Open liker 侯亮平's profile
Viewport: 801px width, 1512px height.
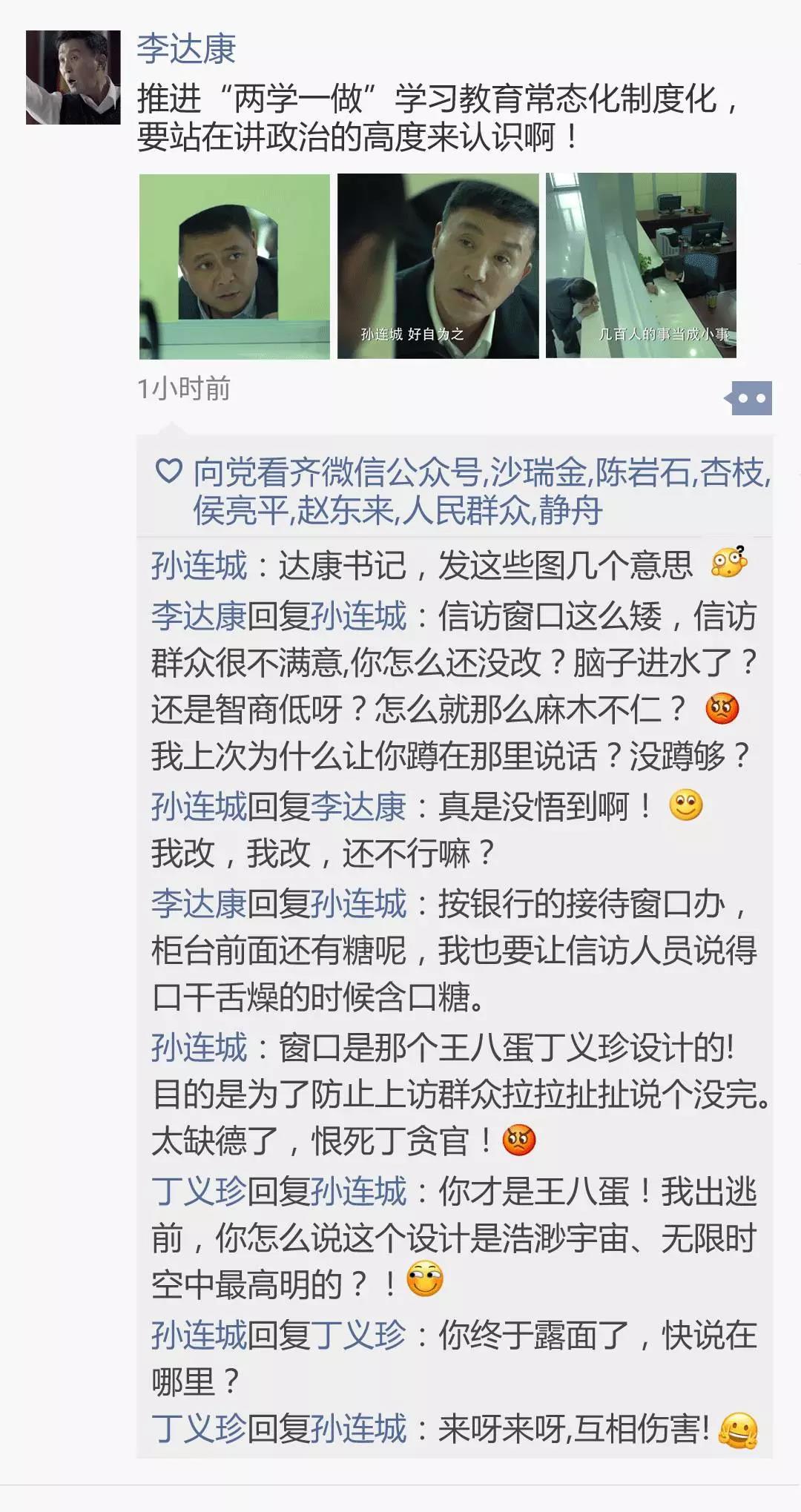point(240,510)
